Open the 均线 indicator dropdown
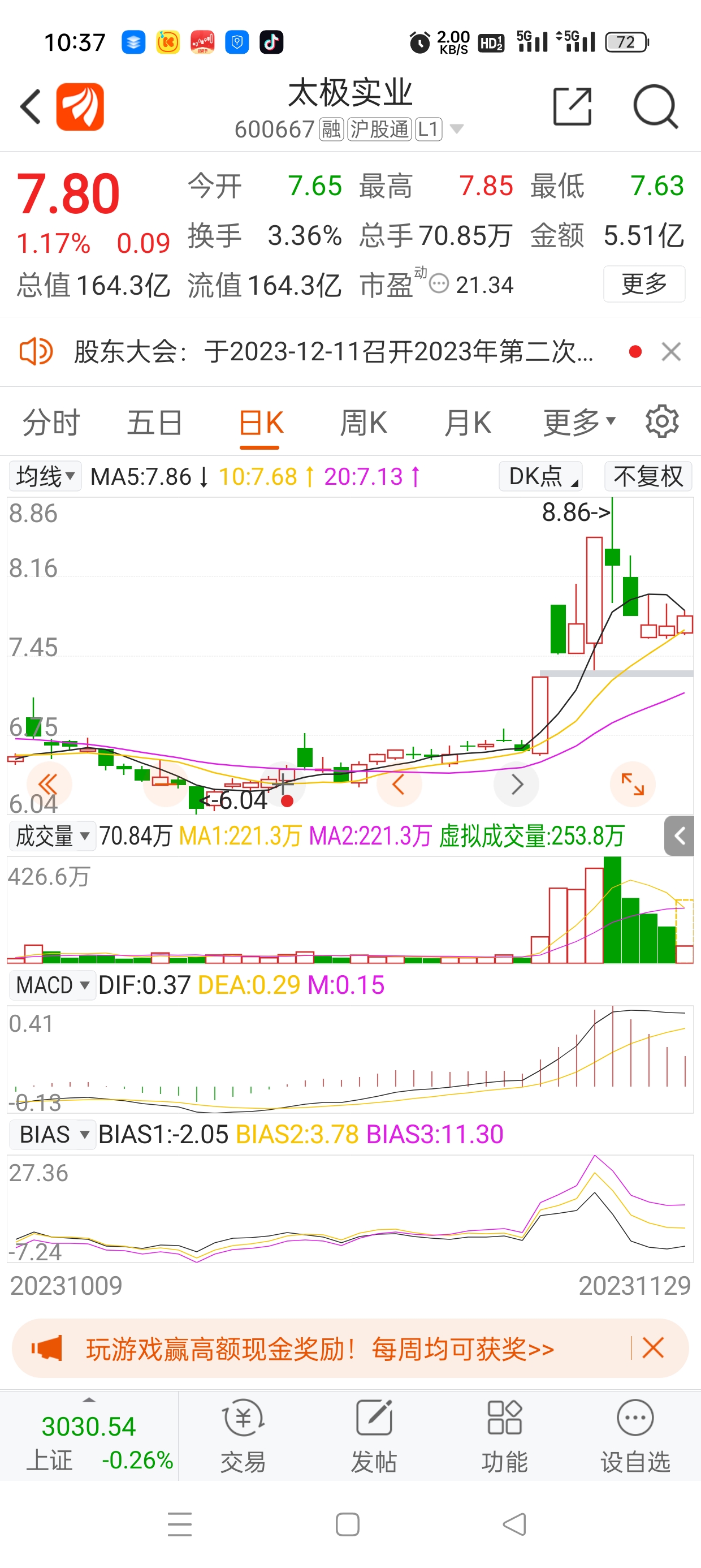This screenshot has height=1568, width=701. coord(46,476)
